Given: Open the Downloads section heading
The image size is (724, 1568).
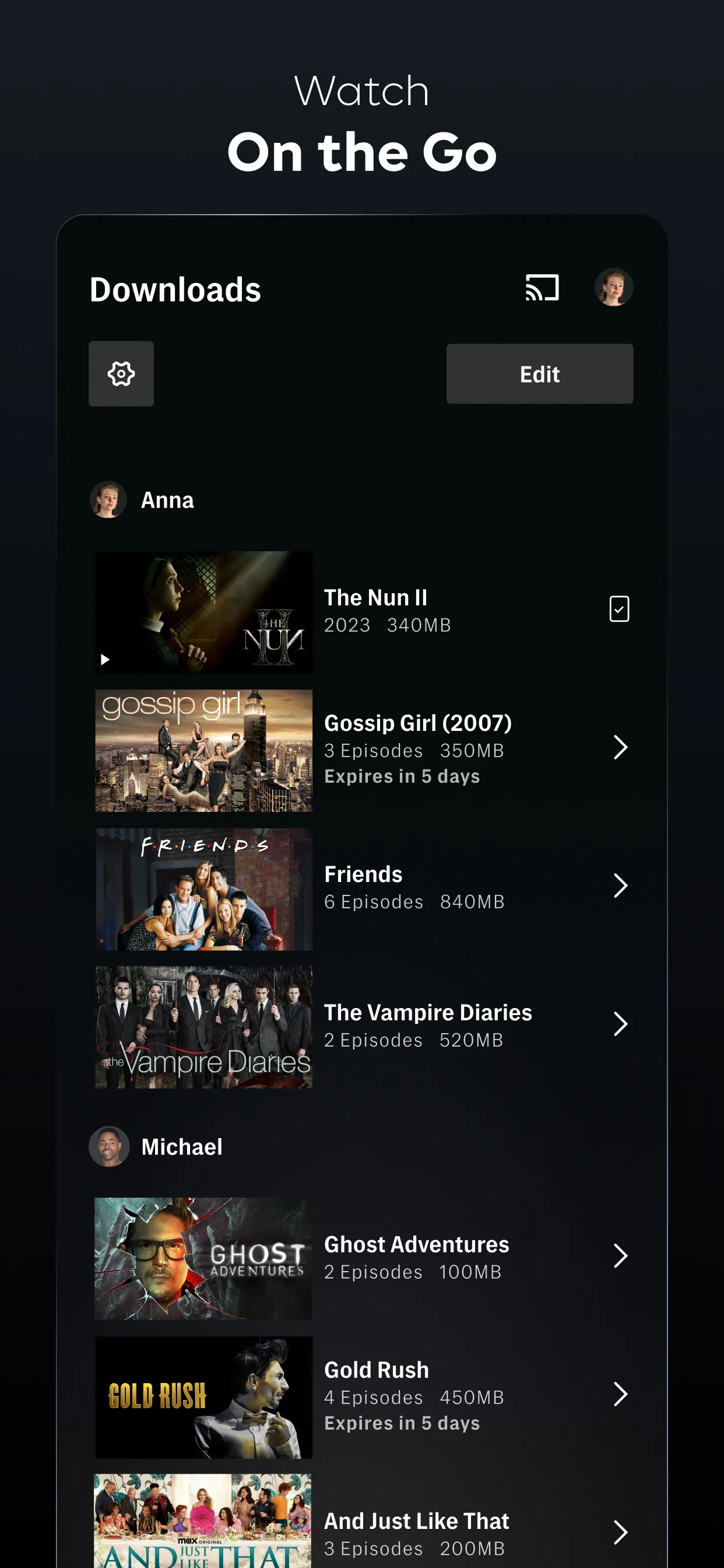Looking at the screenshot, I should [x=175, y=290].
